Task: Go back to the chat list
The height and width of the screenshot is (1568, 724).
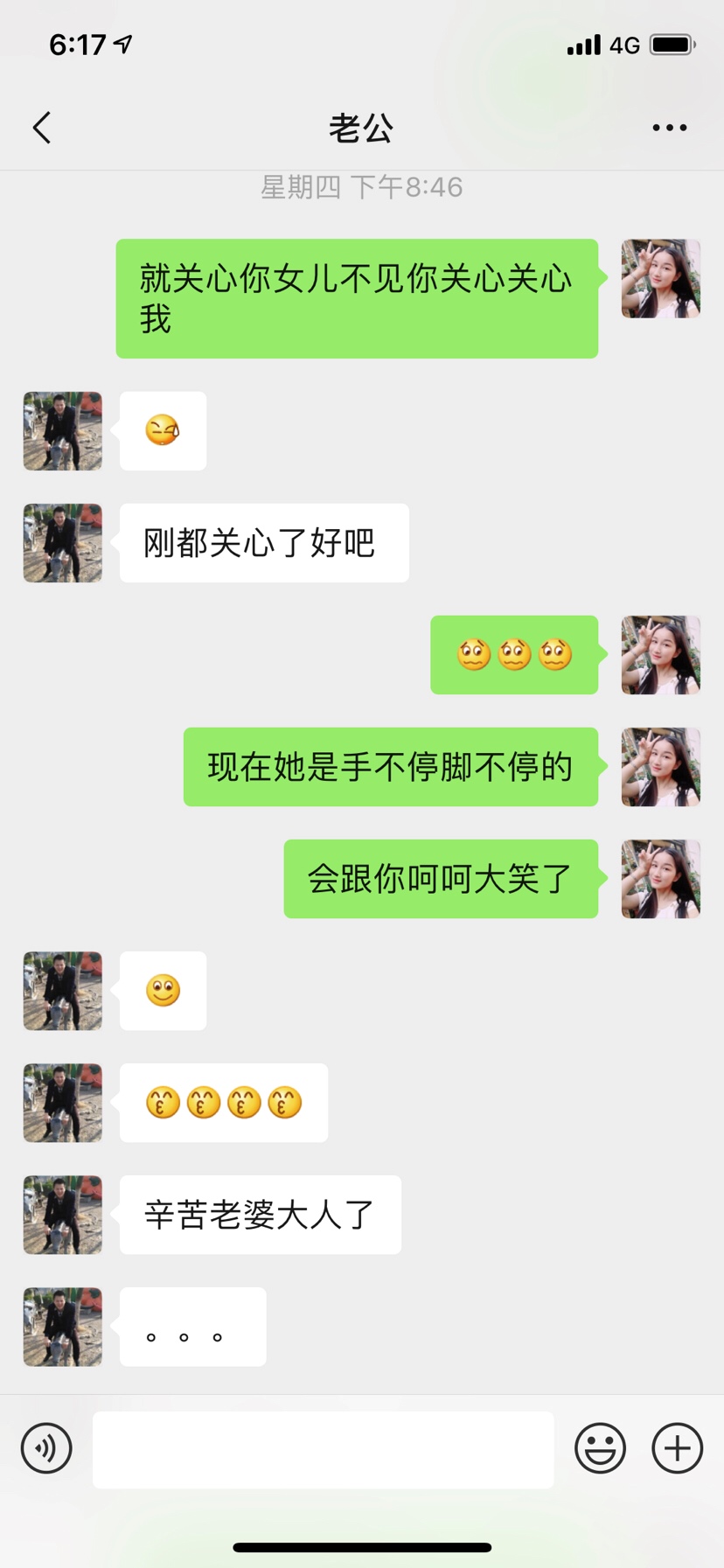Action: coord(42,128)
